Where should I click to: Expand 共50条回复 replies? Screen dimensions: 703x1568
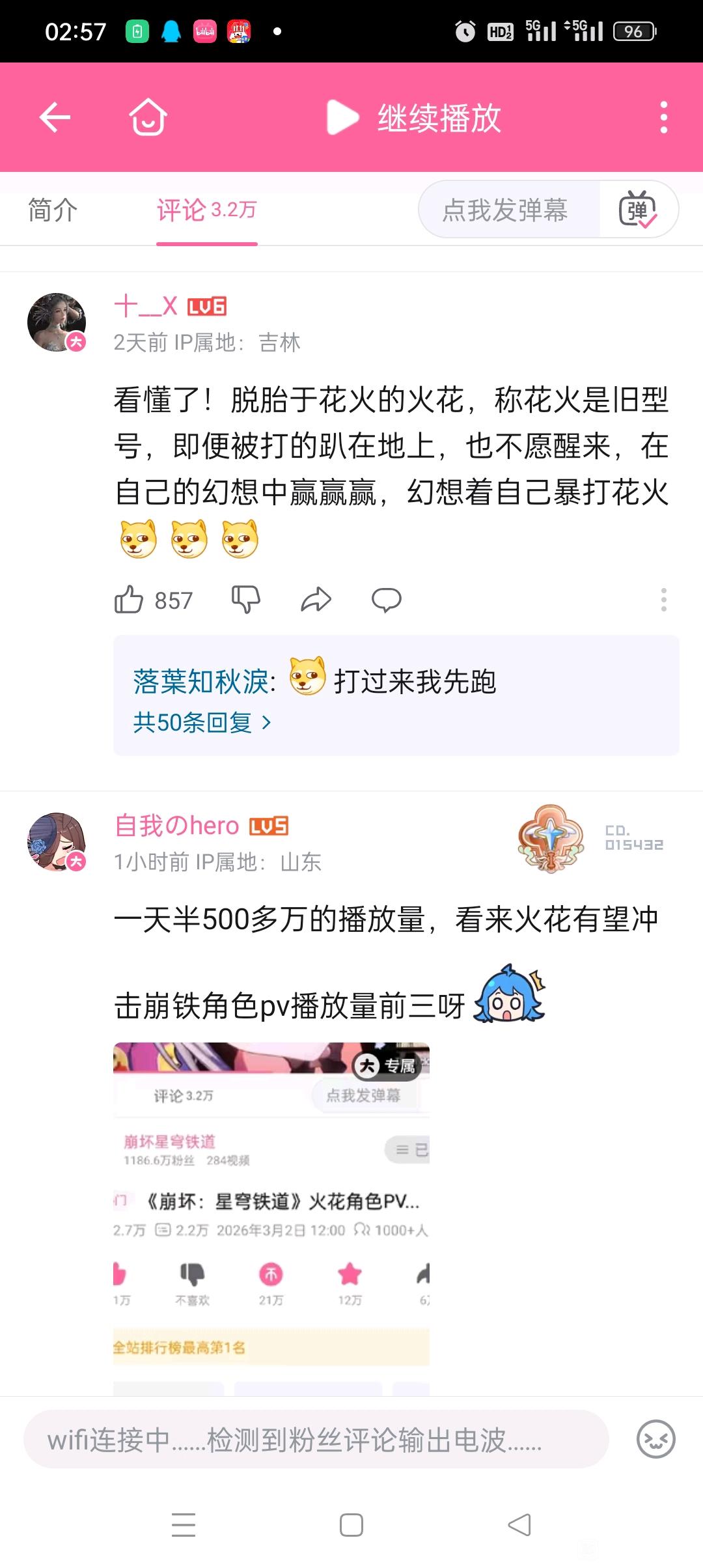[x=202, y=722]
